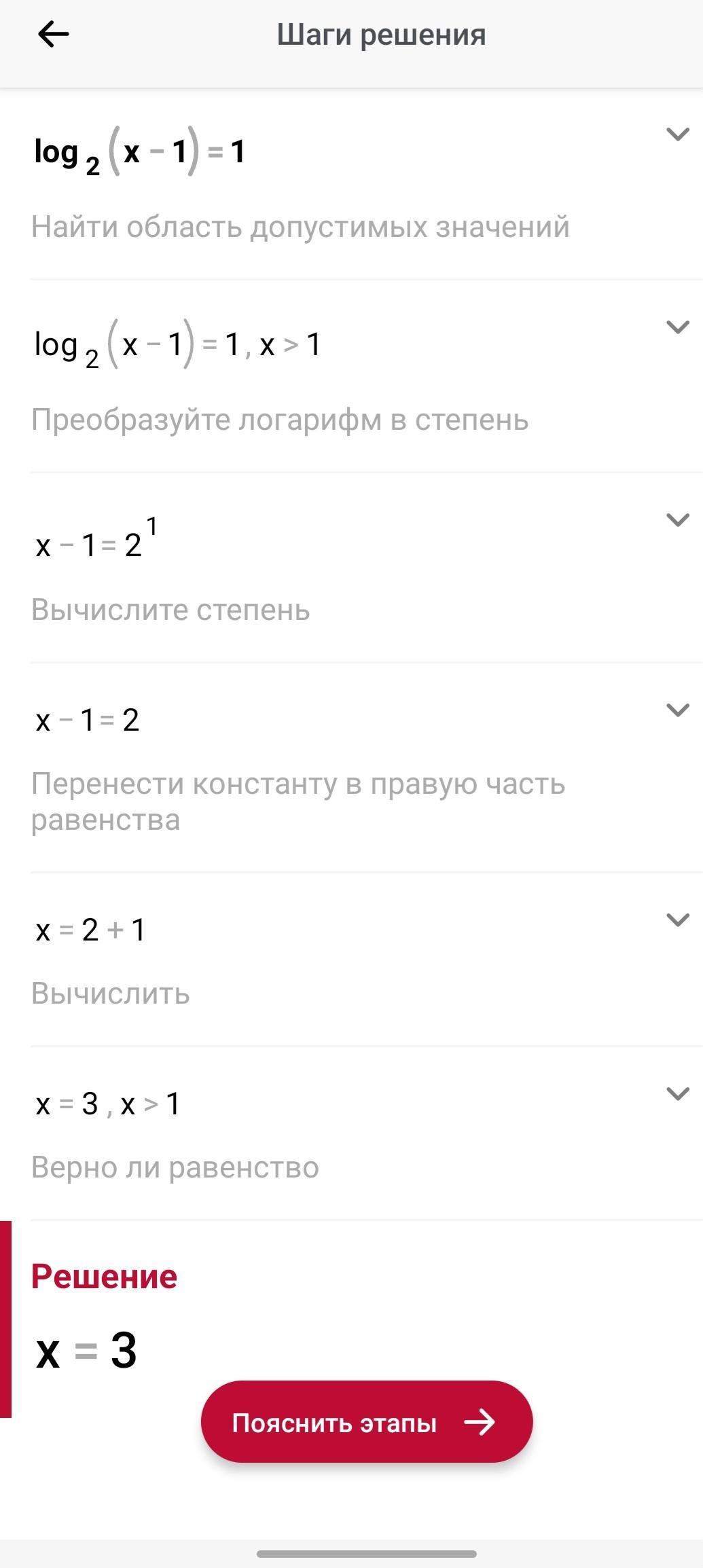Expand the 'Вычислить' step
Screen dimensions: 703x1568
[x=677, y=920]
